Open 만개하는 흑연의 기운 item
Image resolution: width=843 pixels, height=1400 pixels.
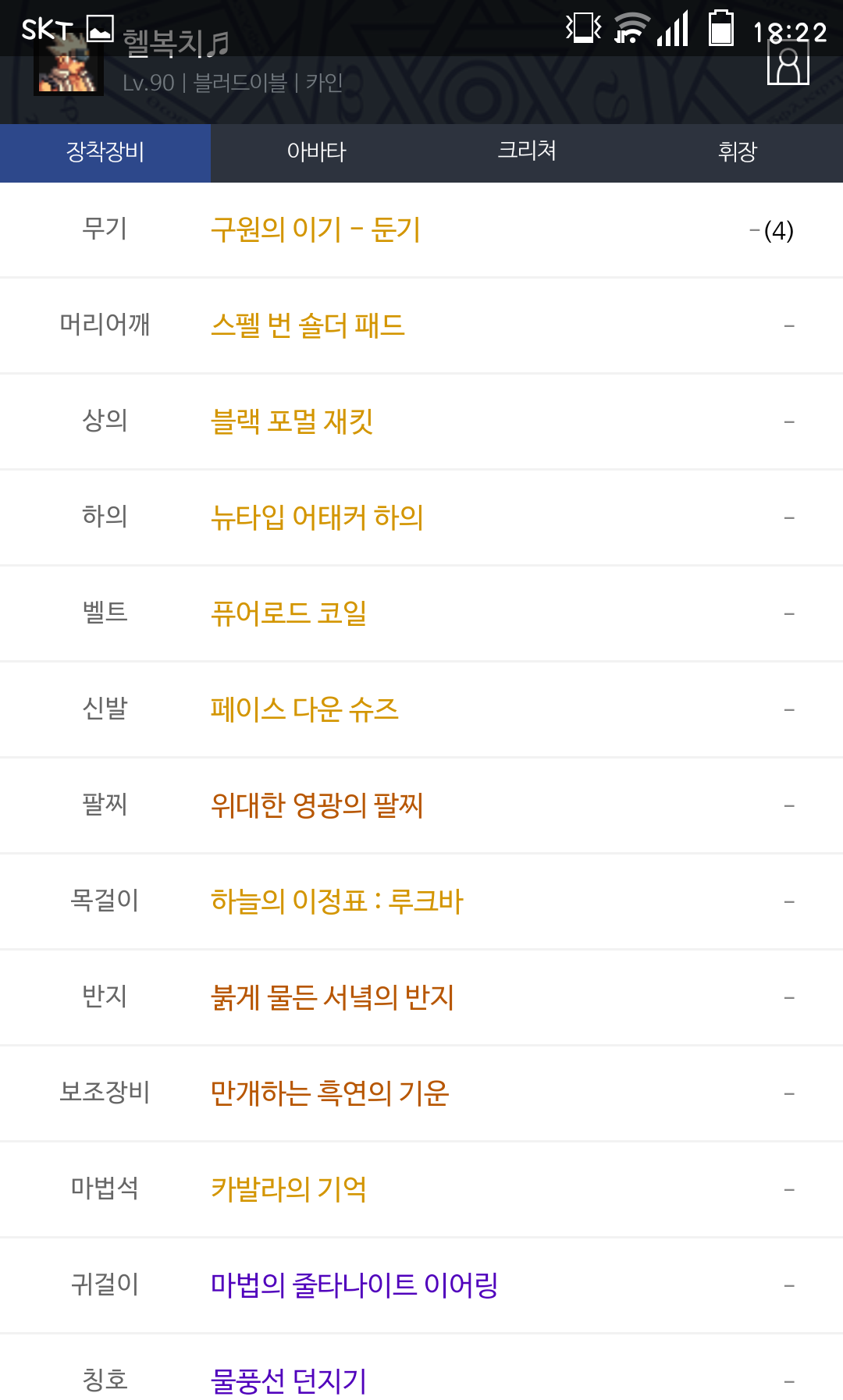point(330,1093)
